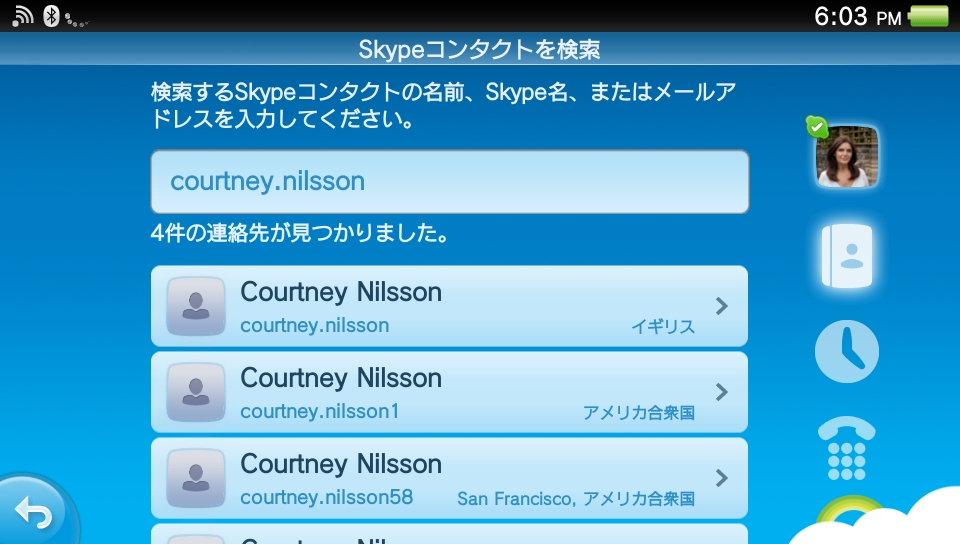Screen dimensions: 960x544
Task: Open the courtney.nilsson58 San Francisco result
Action: pyautogui.click(x=449, y=478)
